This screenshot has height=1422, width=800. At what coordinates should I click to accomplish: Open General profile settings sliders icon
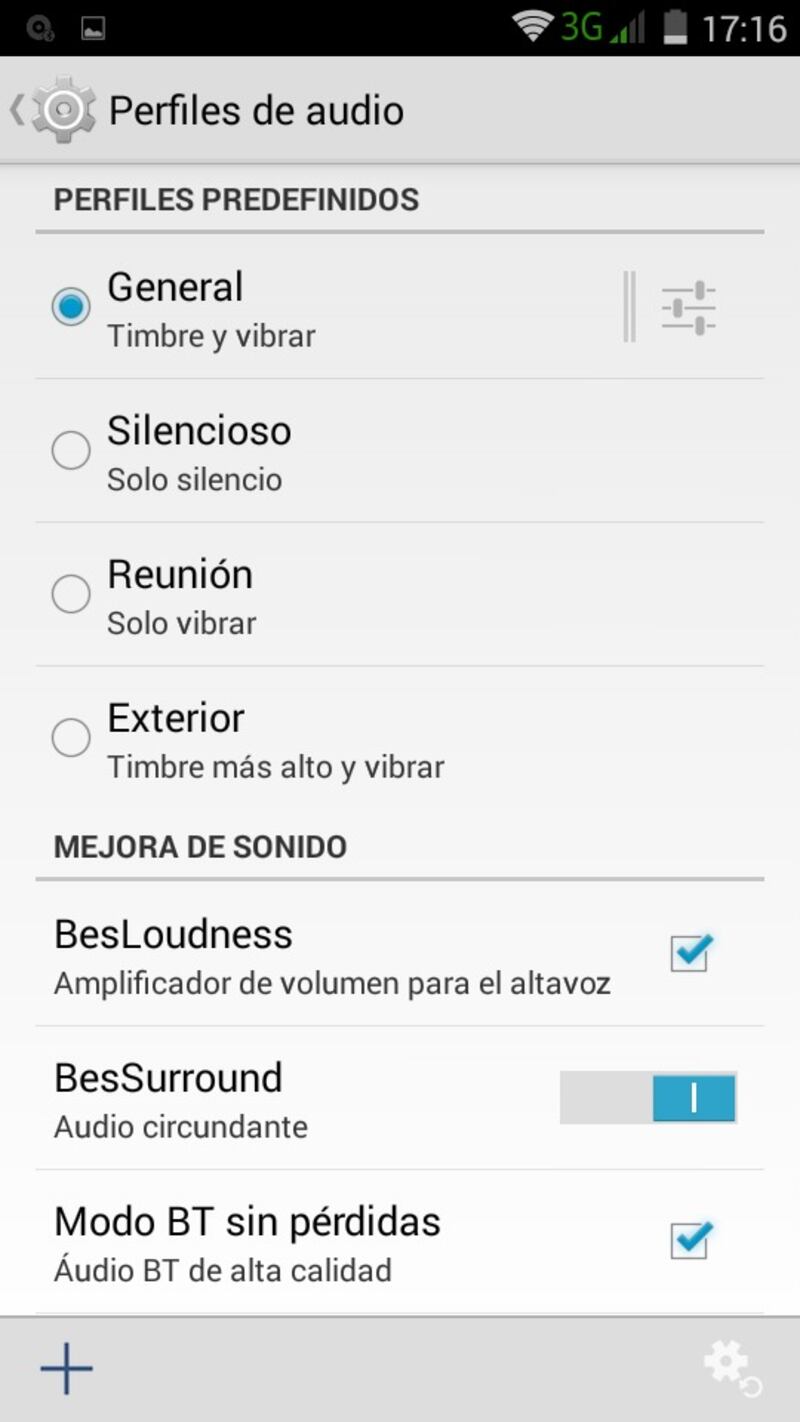click(x=689, y=307)
